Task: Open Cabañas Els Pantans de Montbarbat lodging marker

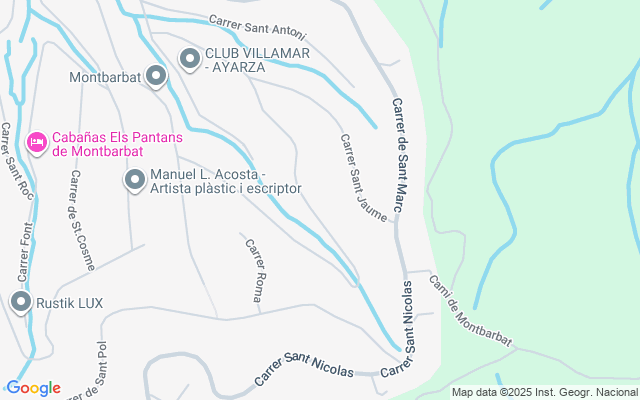Action: tap(37, 143)
